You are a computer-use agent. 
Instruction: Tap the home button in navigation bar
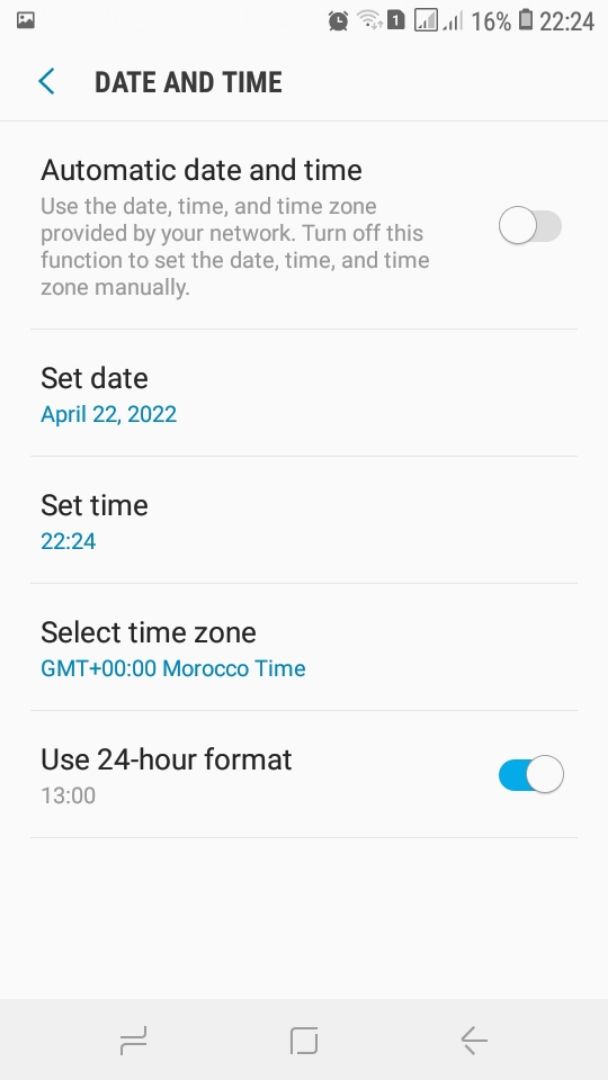(x=304, y=1041)
